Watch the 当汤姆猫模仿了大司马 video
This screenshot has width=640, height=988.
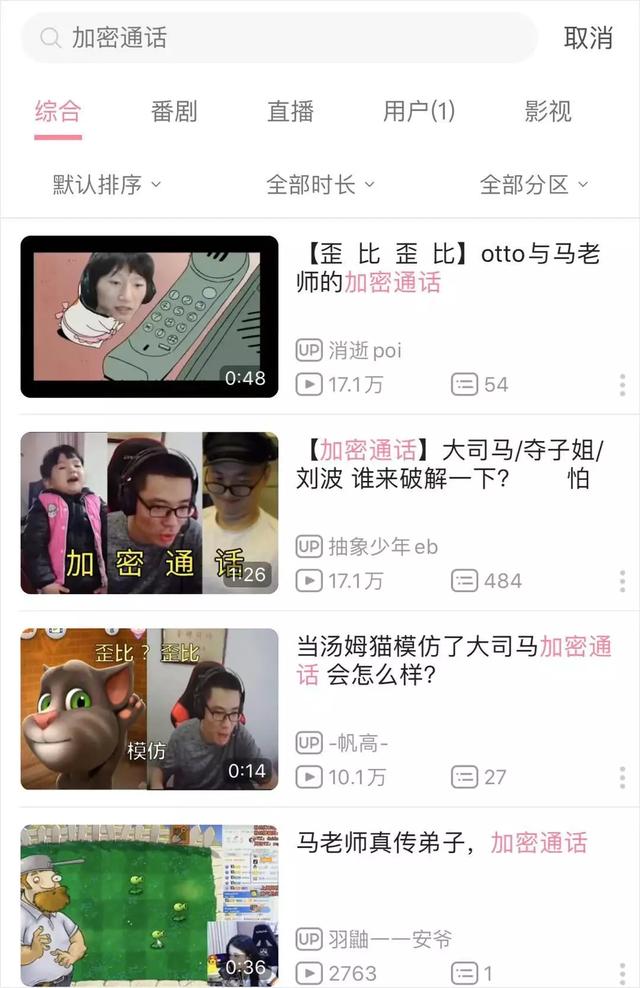[x=150, y=708]
